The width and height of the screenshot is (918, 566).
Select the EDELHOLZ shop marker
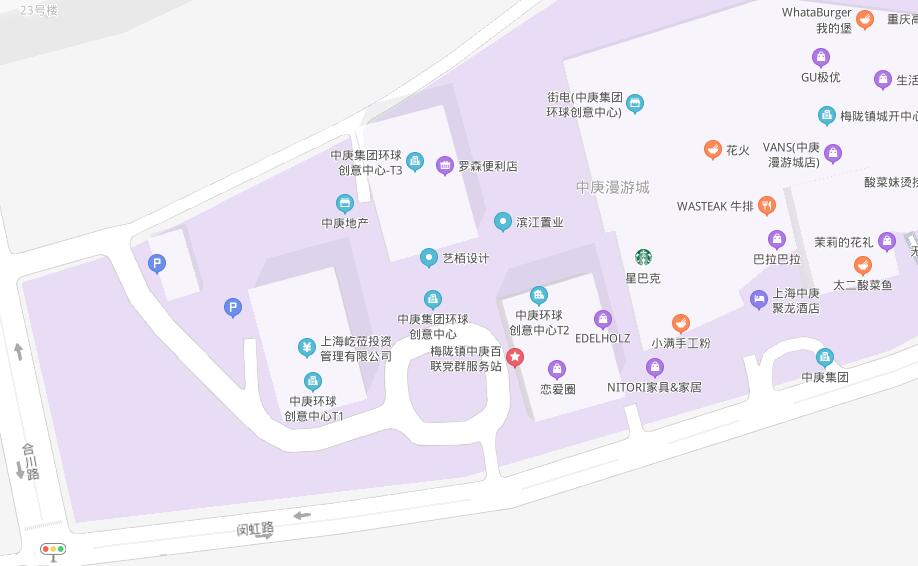click(x=602, y=319)
